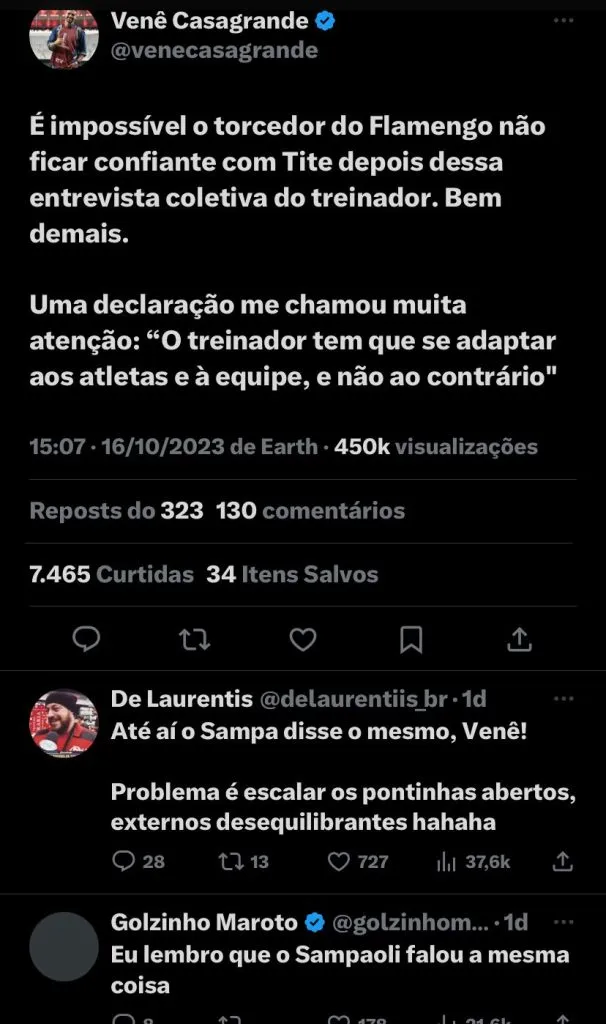Reply to De Laurentis's comment
This screenshot has width=606, height=1024.
click(124, 860)
